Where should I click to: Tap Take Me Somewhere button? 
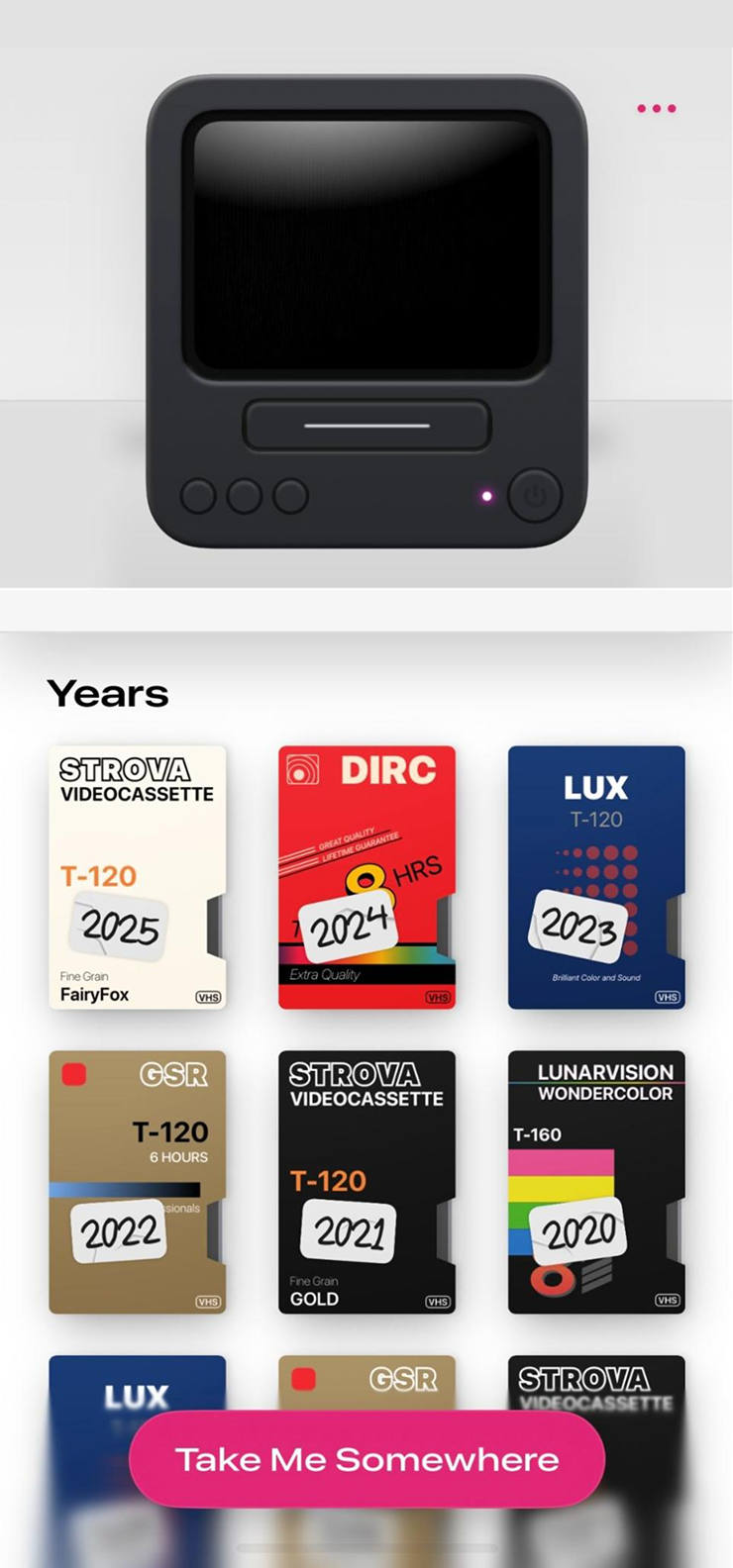(x=366, y=1459)
